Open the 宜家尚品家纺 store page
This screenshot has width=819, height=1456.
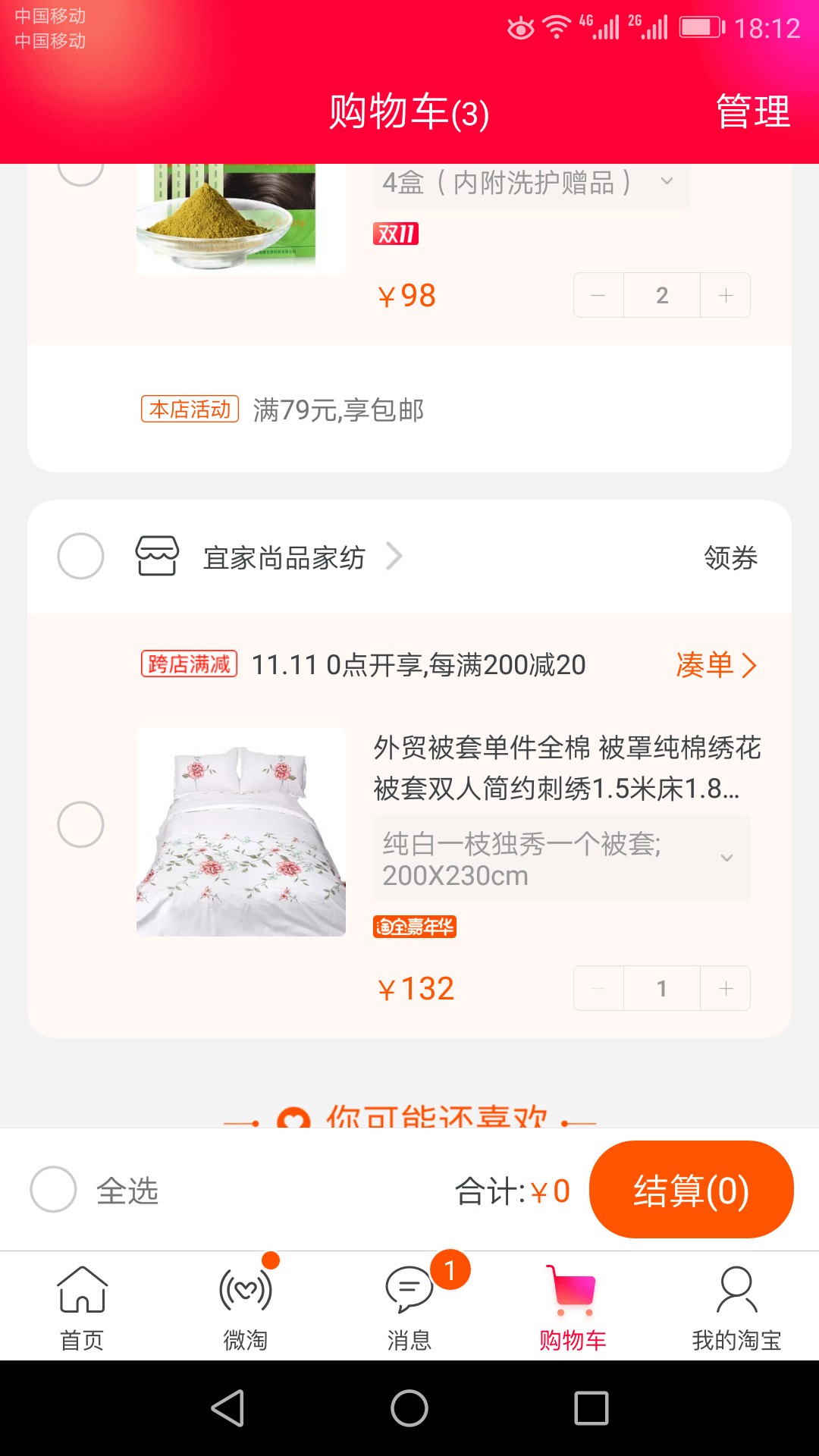tap(284, 557)
